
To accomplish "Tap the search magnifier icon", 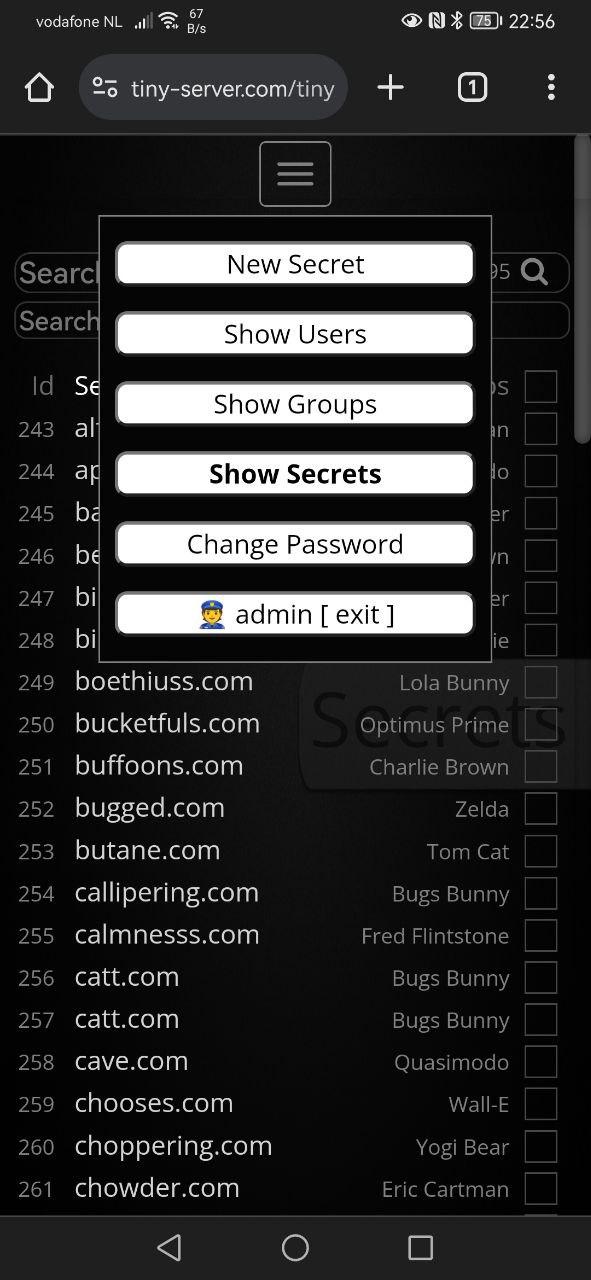I will click(535, 272).
